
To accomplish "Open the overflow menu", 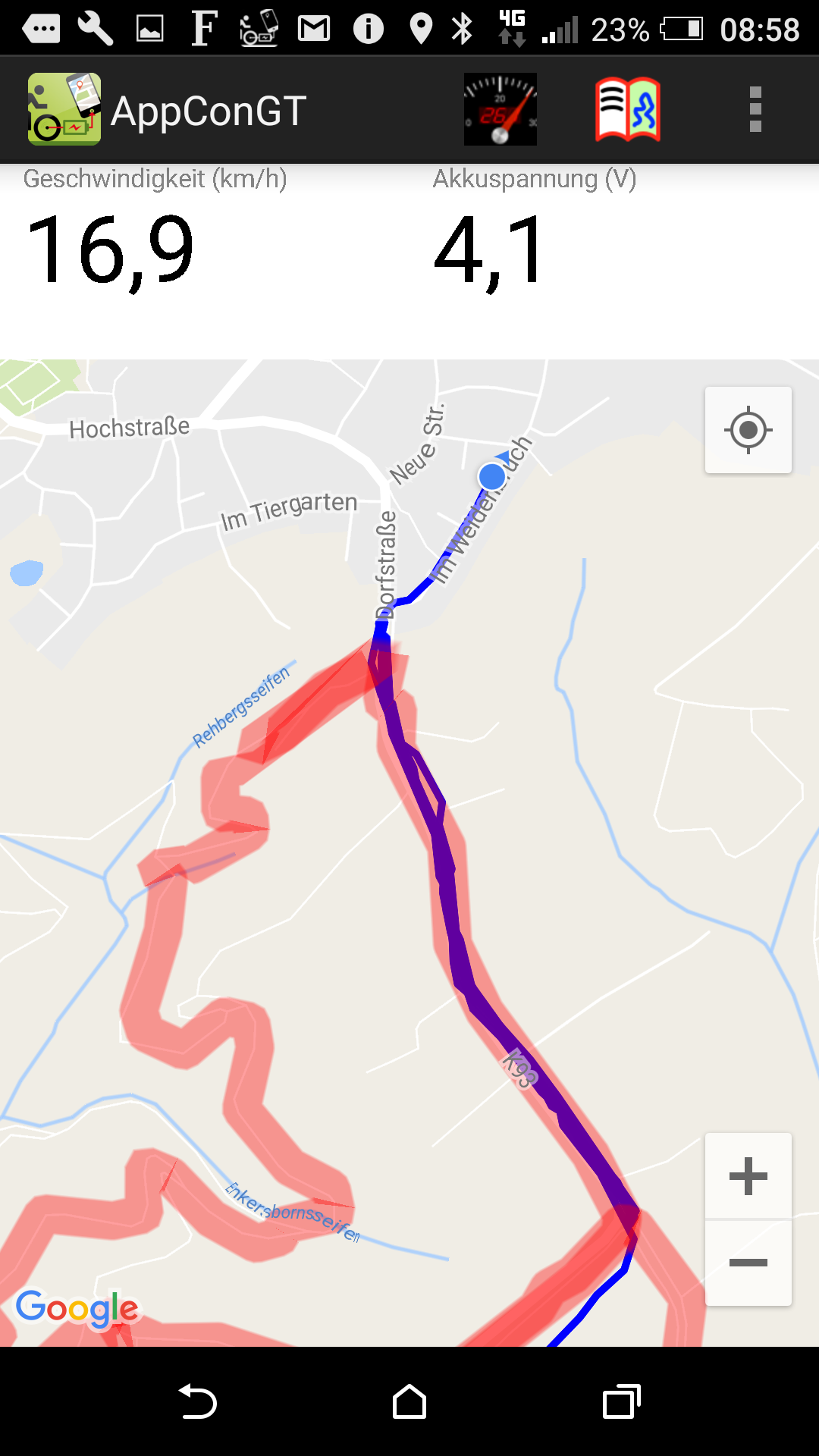I will (755, 109).
